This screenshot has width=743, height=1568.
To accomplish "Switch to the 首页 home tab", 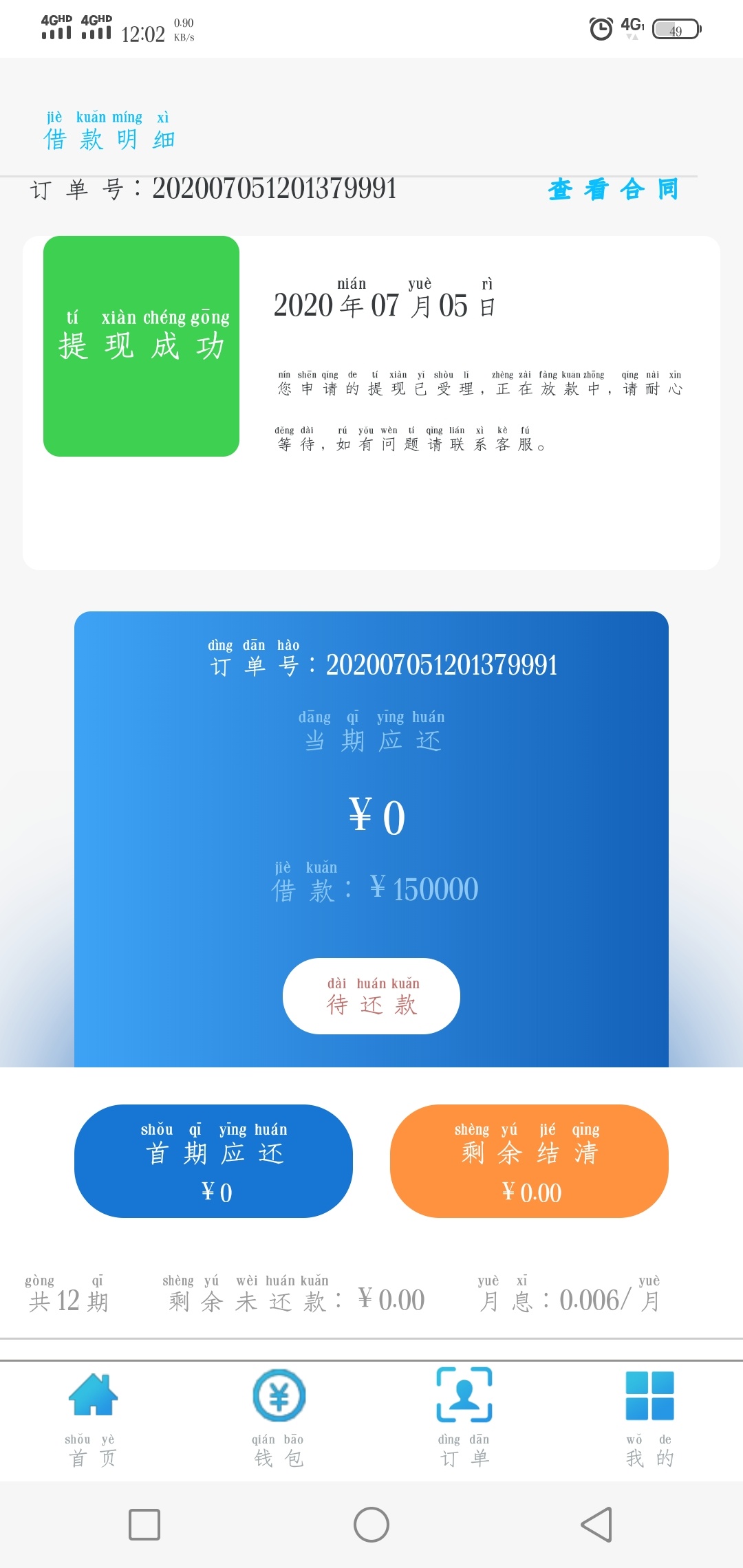I will click(x=93, y=1418).
